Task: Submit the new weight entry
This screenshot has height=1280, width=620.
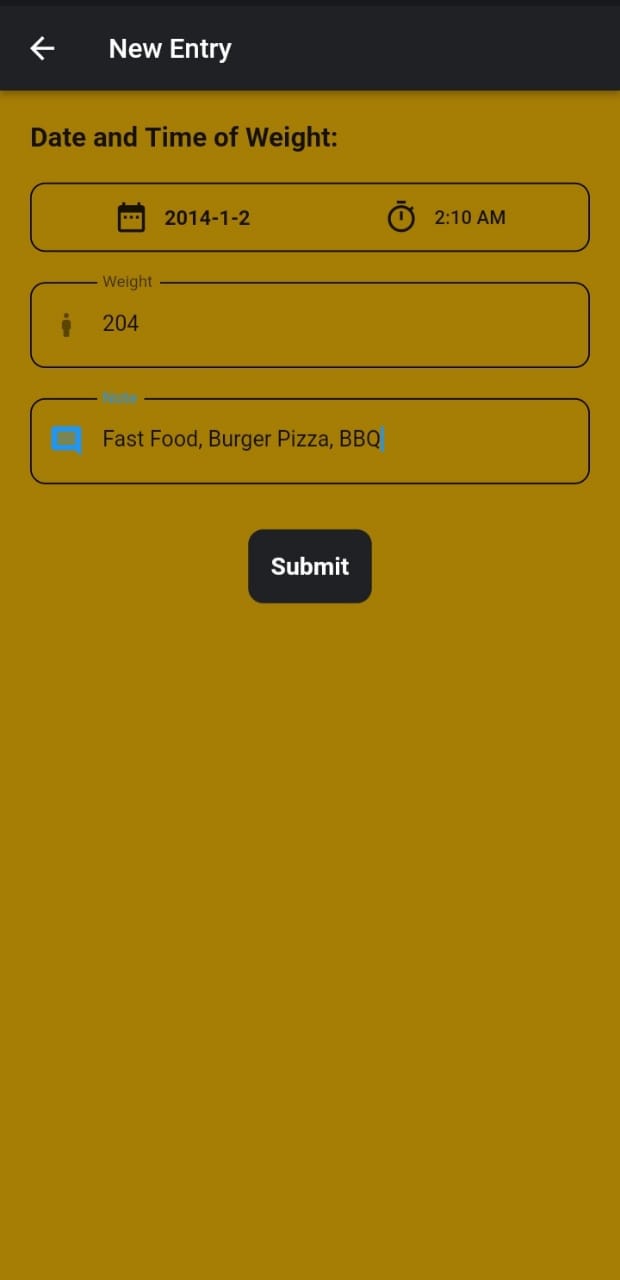Action: [310, 566]
